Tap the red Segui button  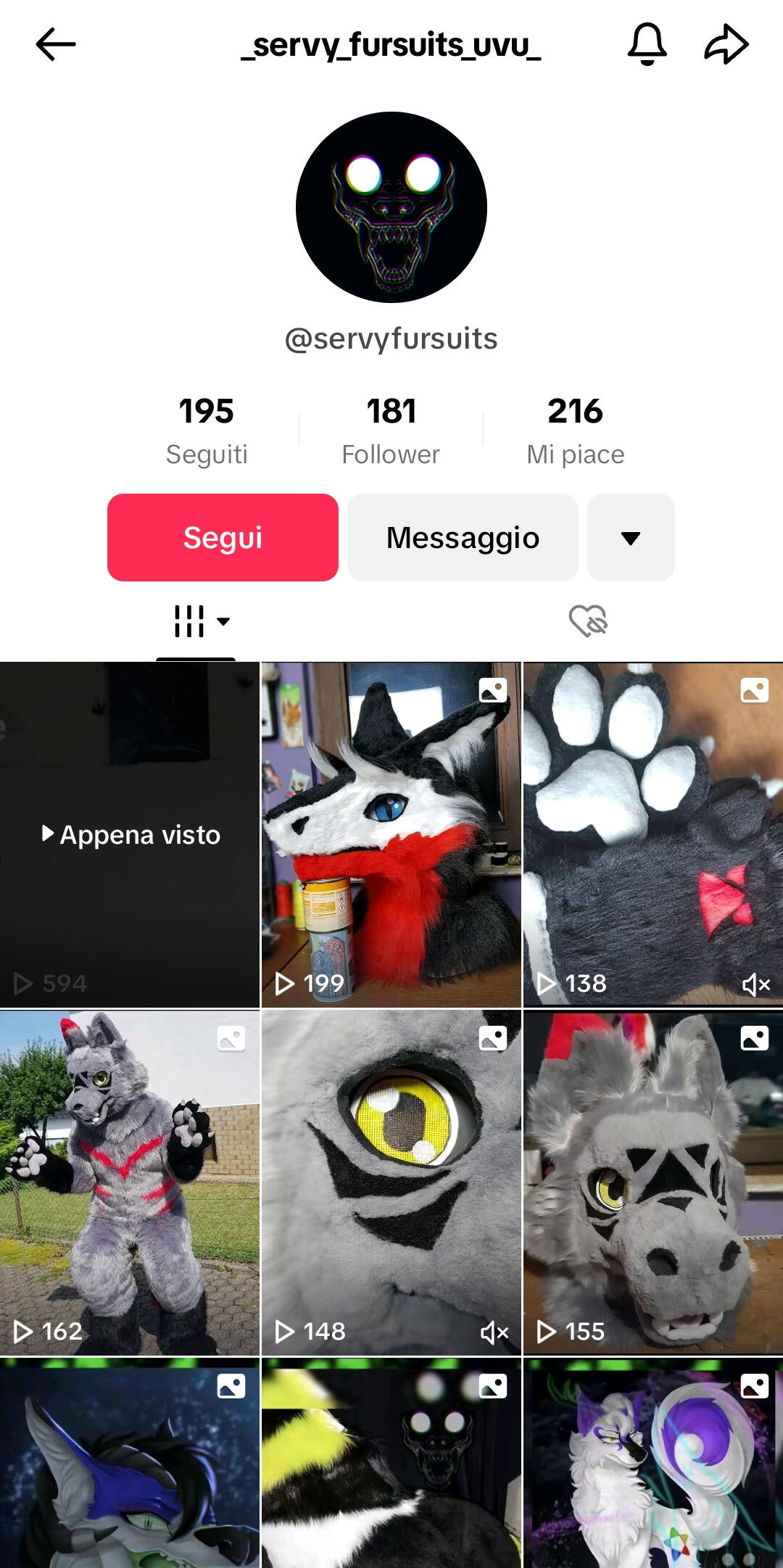[223, 537]
